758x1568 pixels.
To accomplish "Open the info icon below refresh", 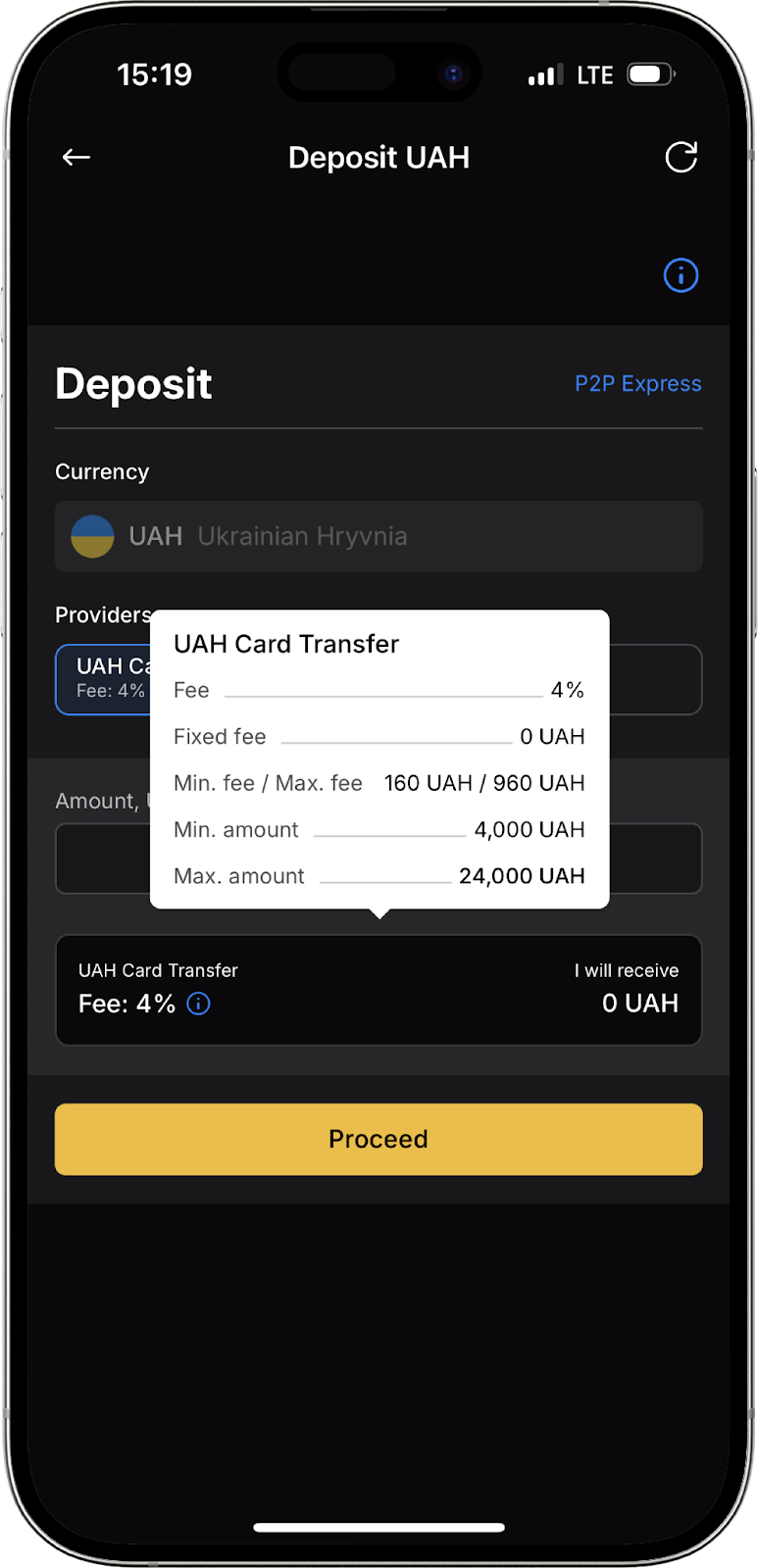I will [x=681, y=275].
